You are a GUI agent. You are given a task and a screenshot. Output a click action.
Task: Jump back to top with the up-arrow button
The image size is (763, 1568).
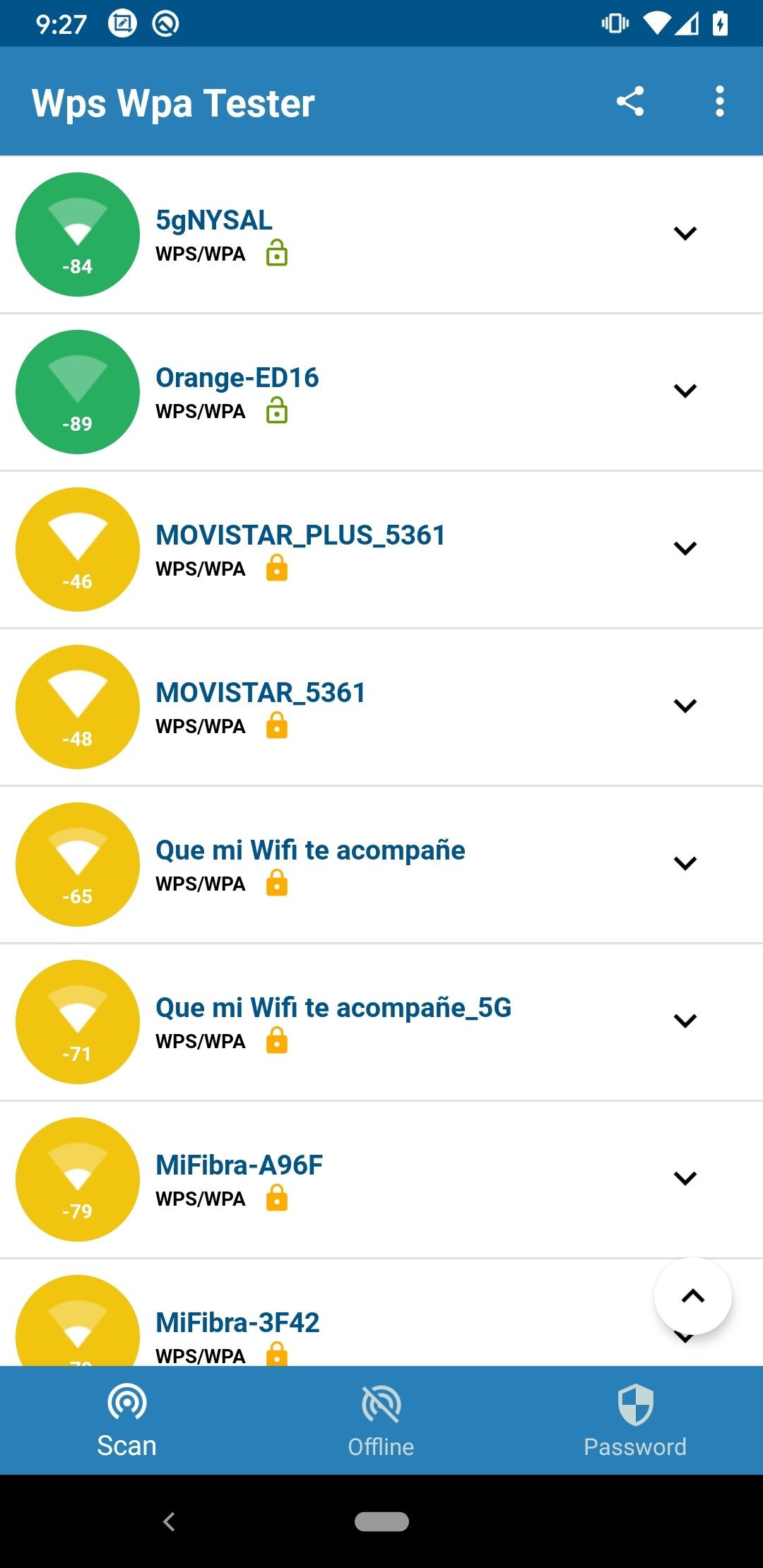pyautogui.click(x=693, y=1296)
